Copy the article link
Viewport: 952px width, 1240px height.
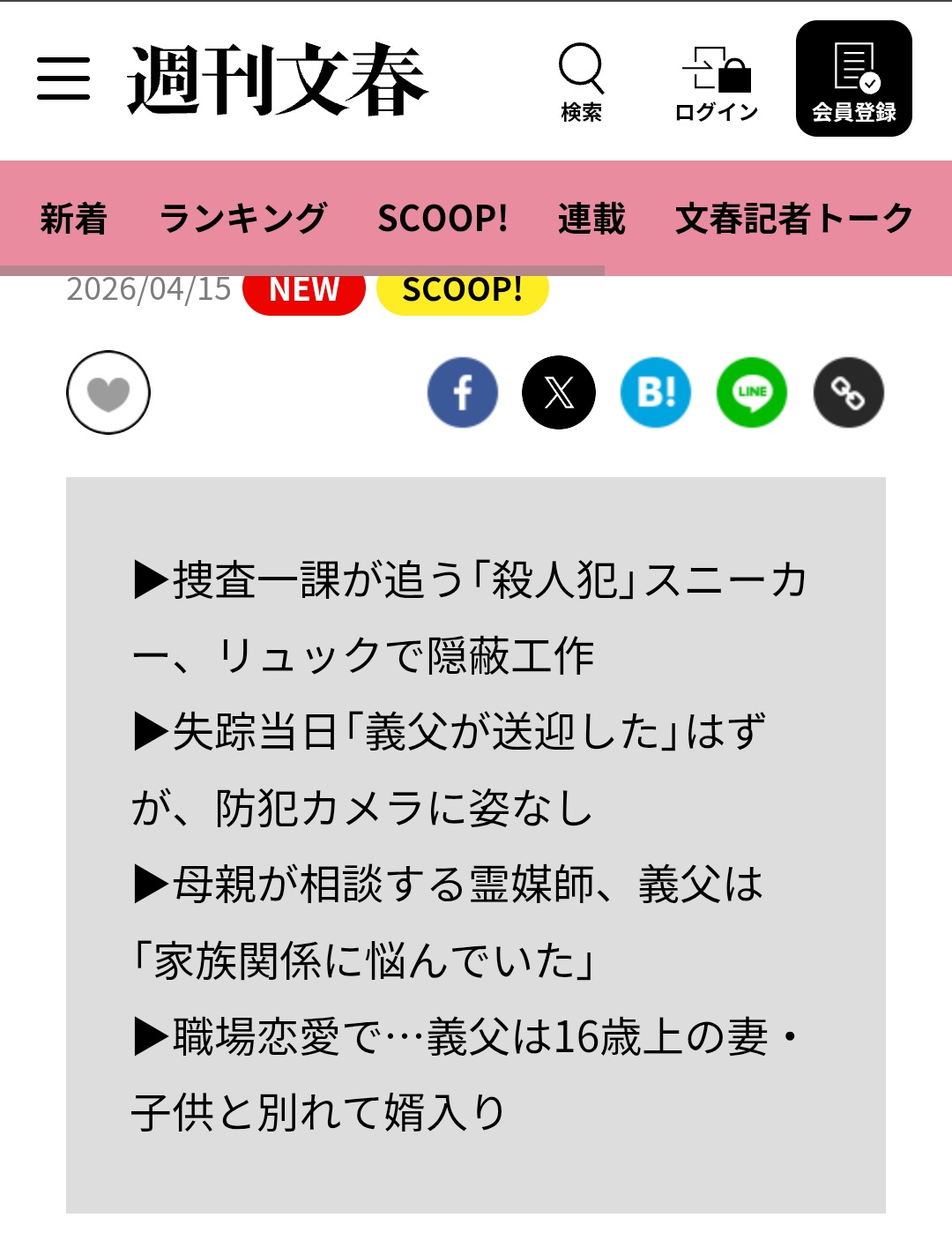(848, 392)
